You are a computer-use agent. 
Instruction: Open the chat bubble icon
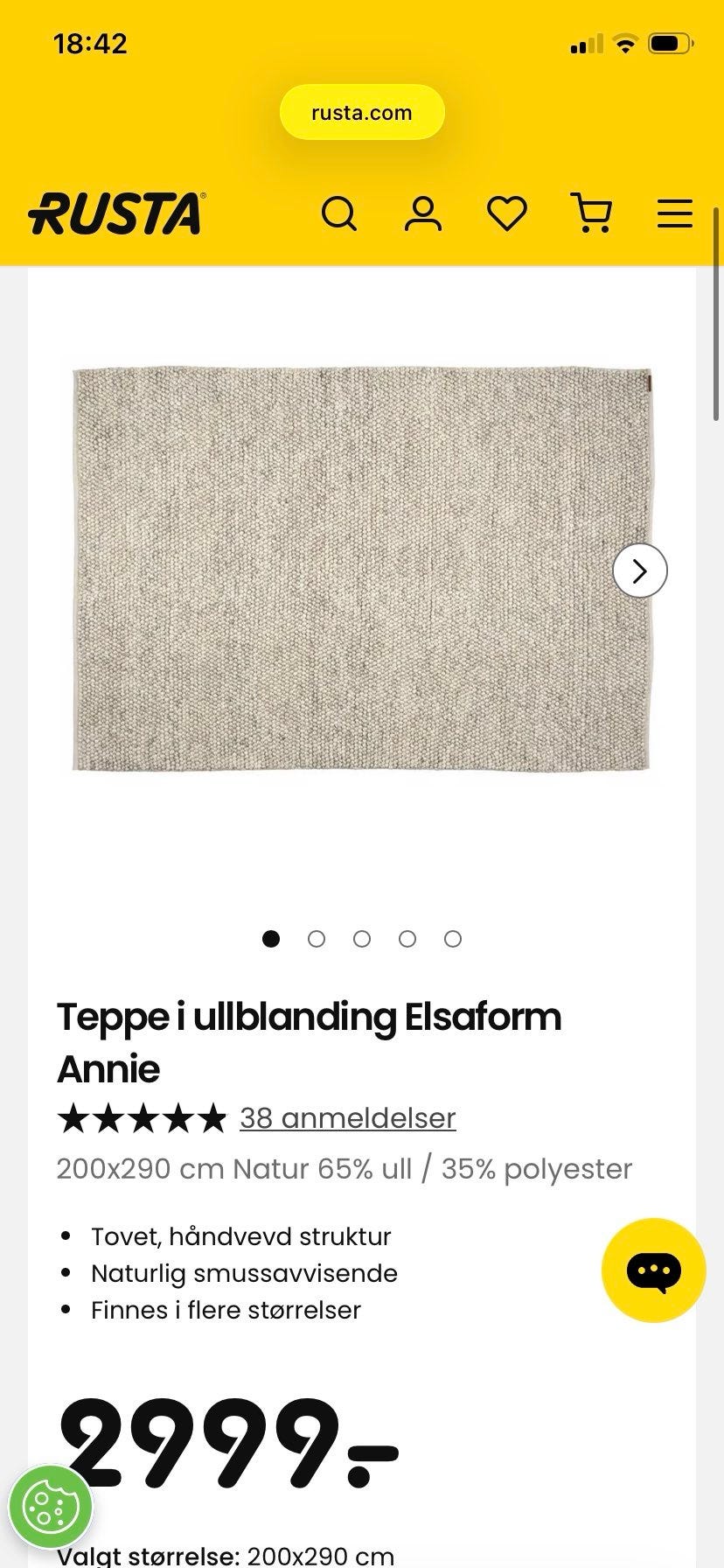point(653,1270)
